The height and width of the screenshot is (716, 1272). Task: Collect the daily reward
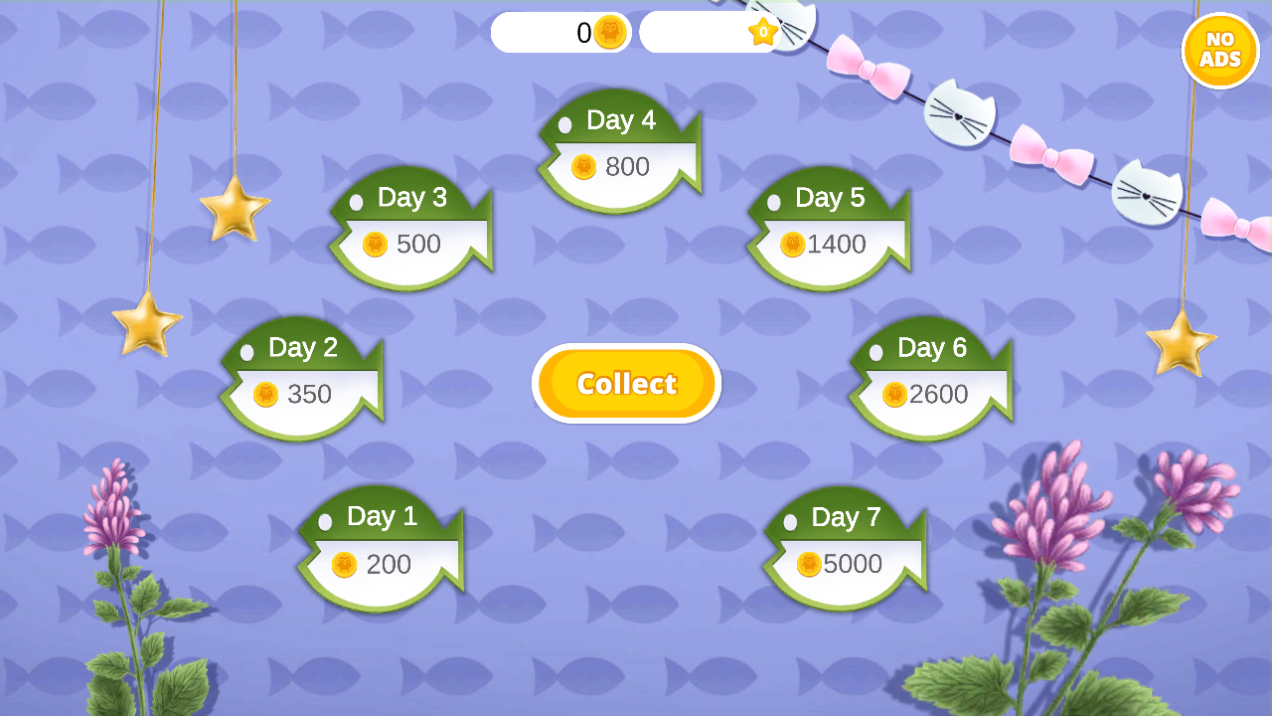626,384
